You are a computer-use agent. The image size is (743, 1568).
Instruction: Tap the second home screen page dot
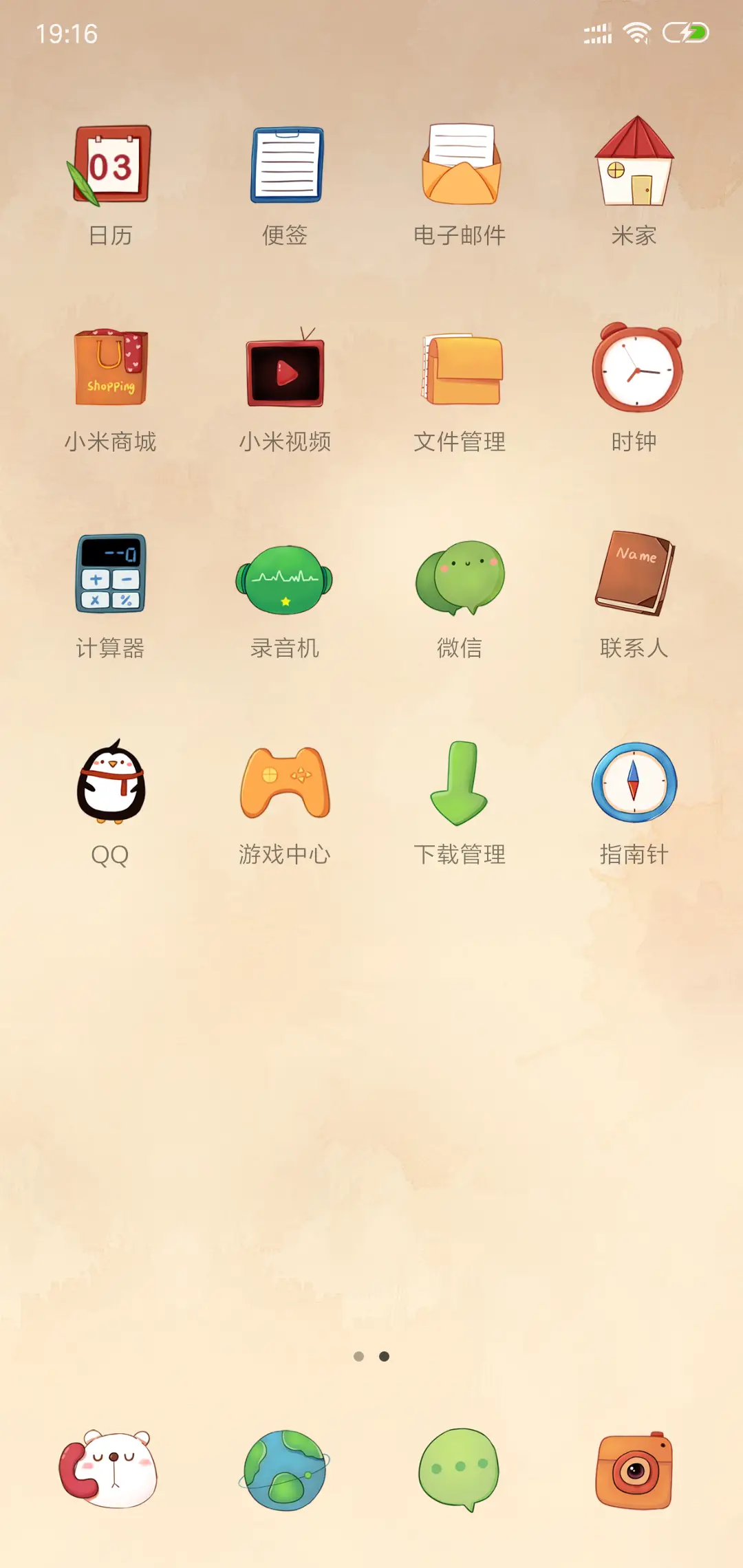coord(383,1355)
